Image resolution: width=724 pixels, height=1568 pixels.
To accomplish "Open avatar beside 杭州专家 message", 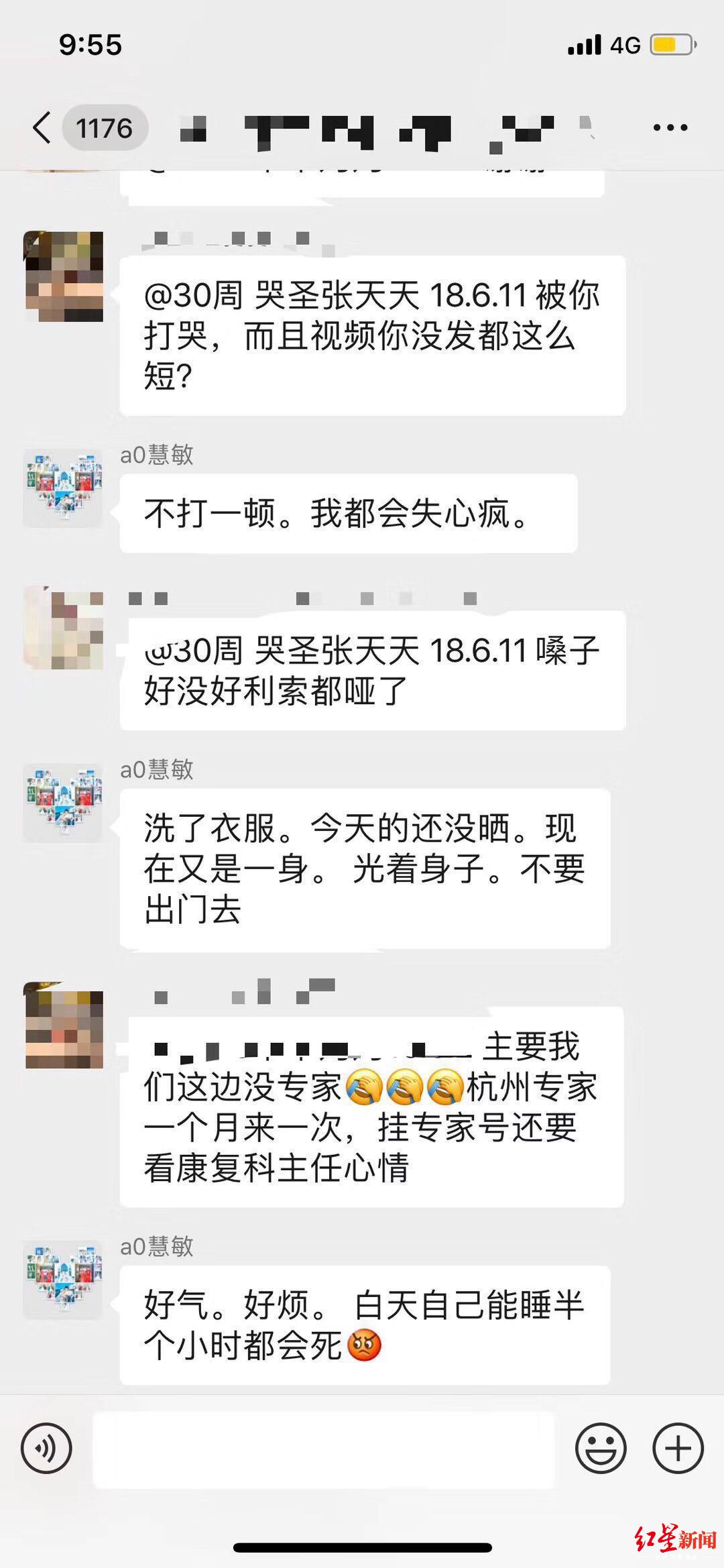I will pos(64,1025).
